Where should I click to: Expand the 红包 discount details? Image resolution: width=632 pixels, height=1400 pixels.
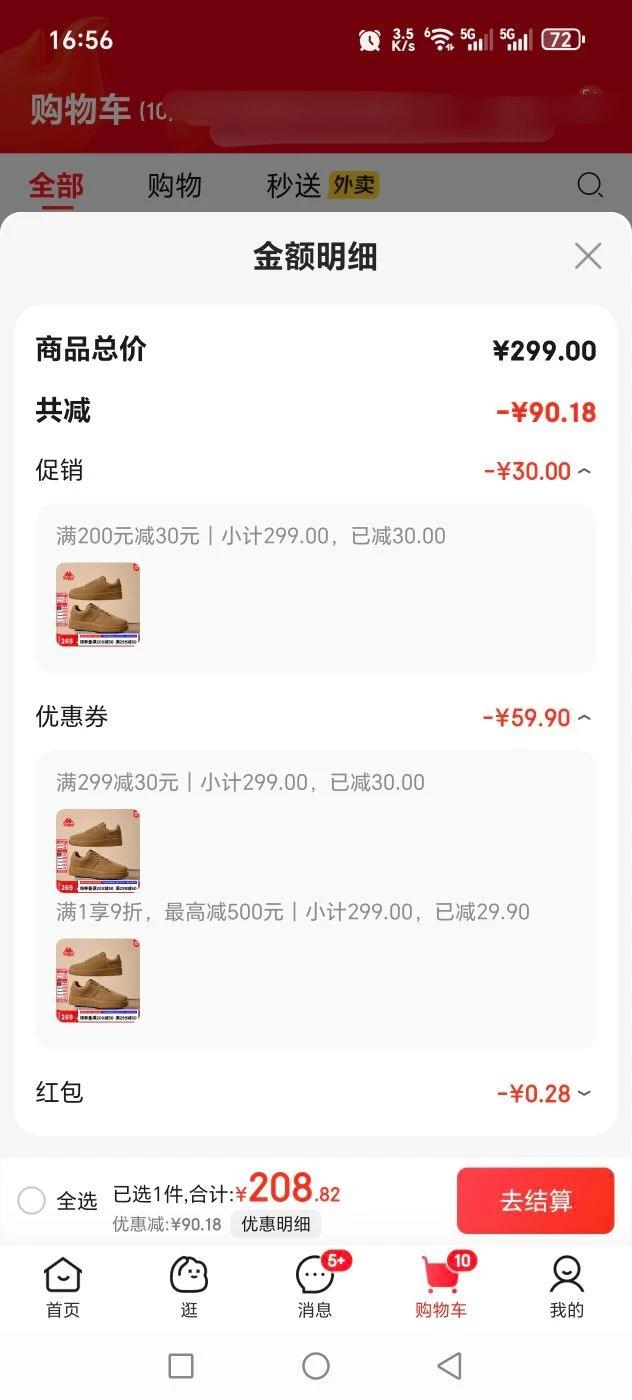coord(584,1094)
